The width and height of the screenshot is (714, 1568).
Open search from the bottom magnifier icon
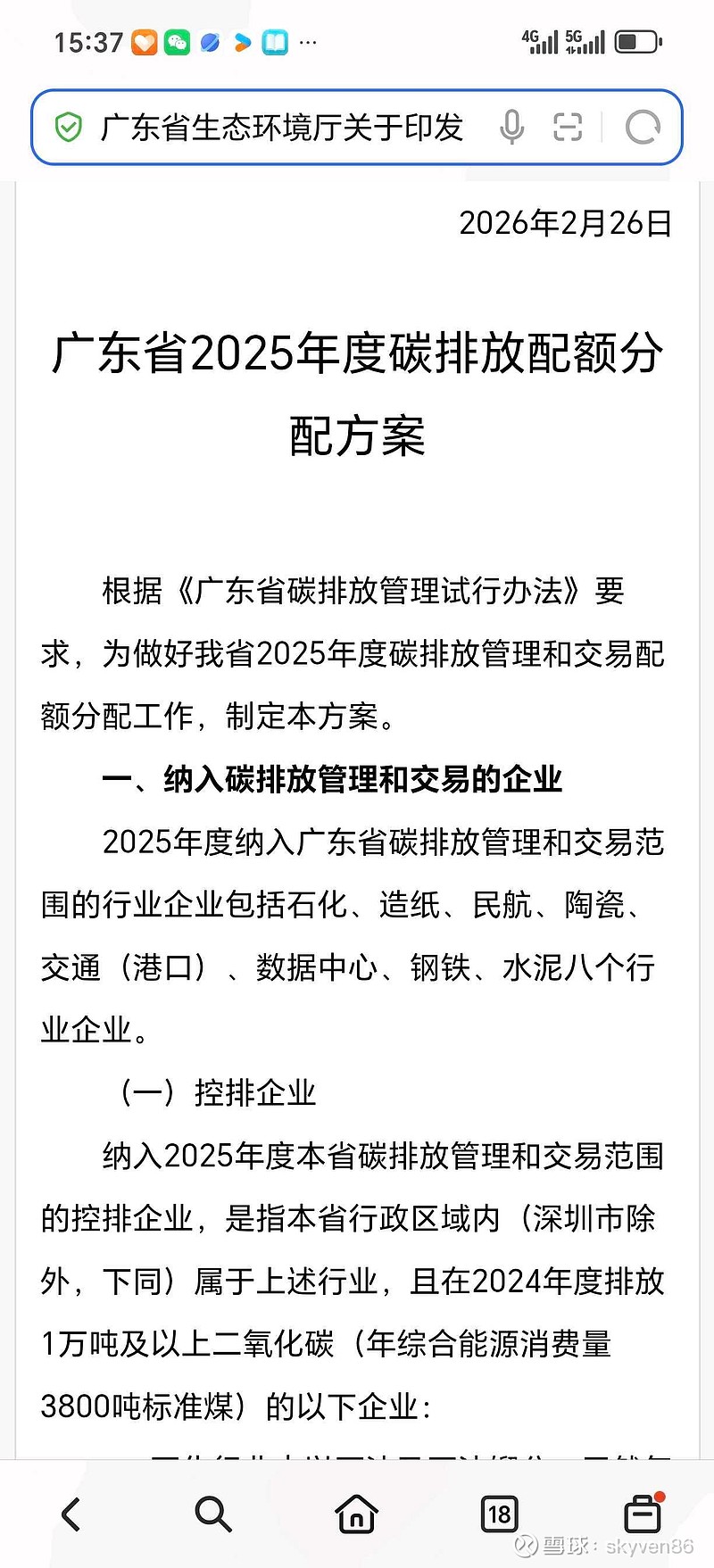point(214,1514)
